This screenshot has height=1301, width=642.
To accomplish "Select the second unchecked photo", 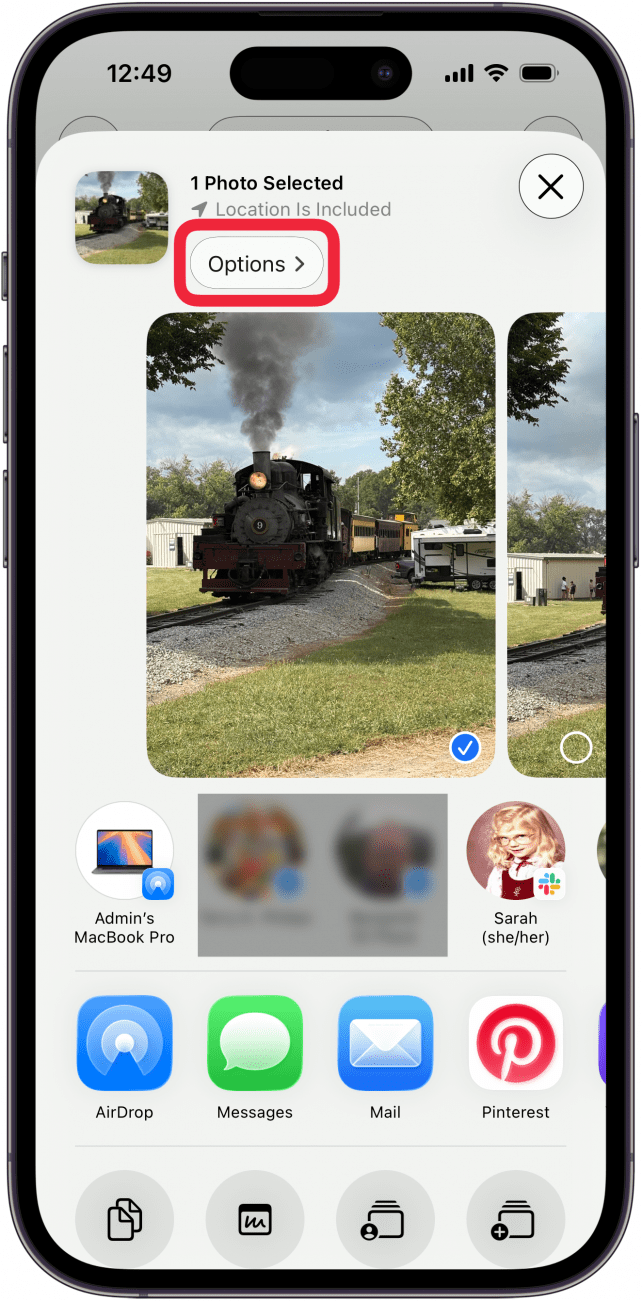I will coord(575,747).
